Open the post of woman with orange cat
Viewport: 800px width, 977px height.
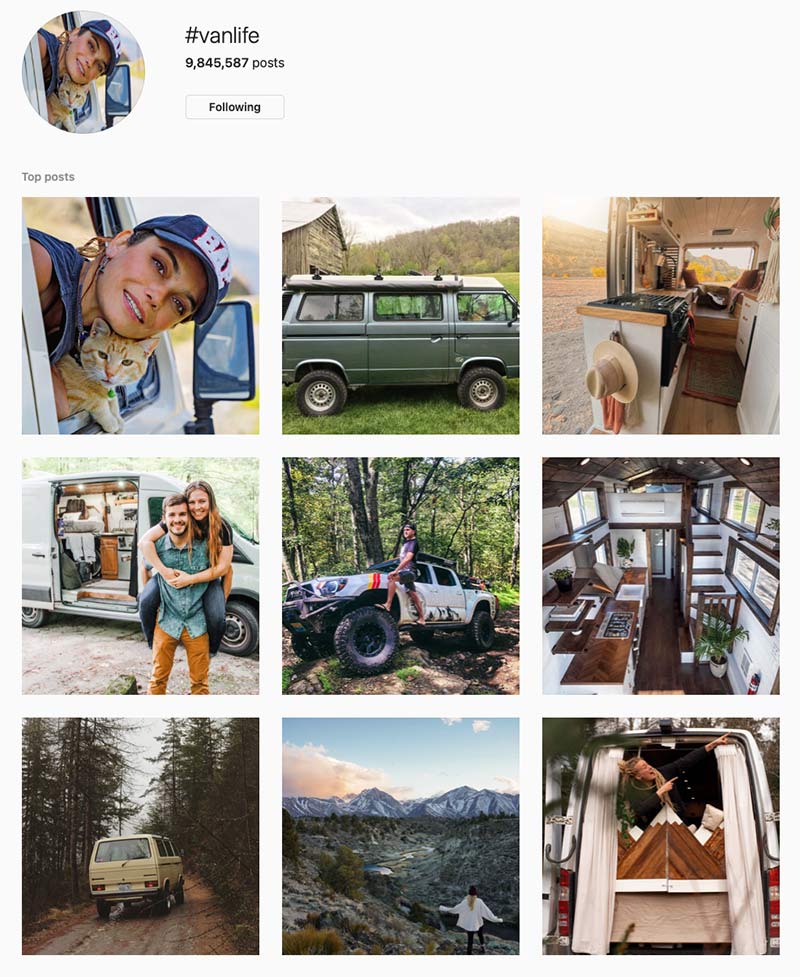[x=140, y=315]
